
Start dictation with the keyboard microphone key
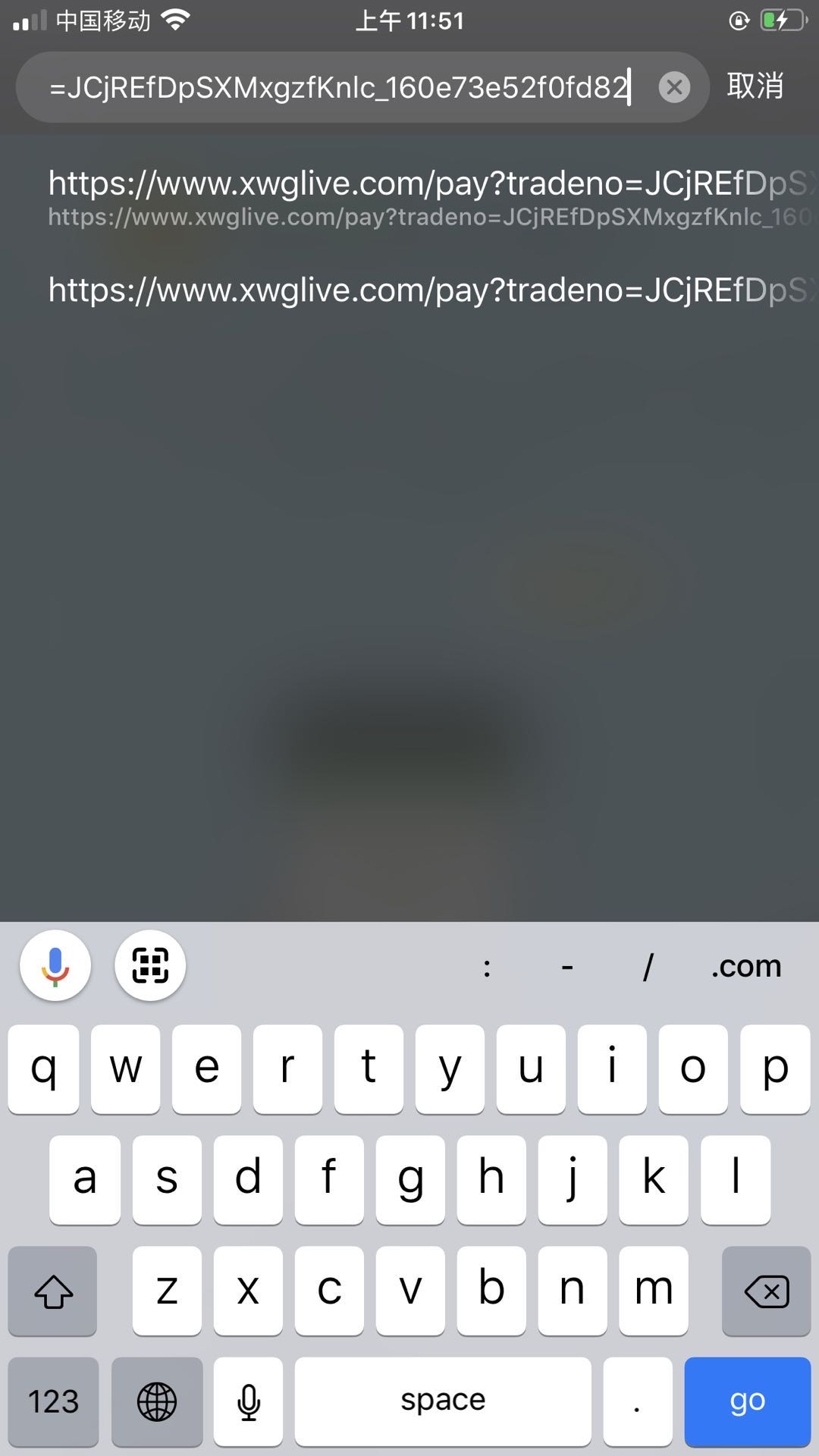(x=248, y=1401)
